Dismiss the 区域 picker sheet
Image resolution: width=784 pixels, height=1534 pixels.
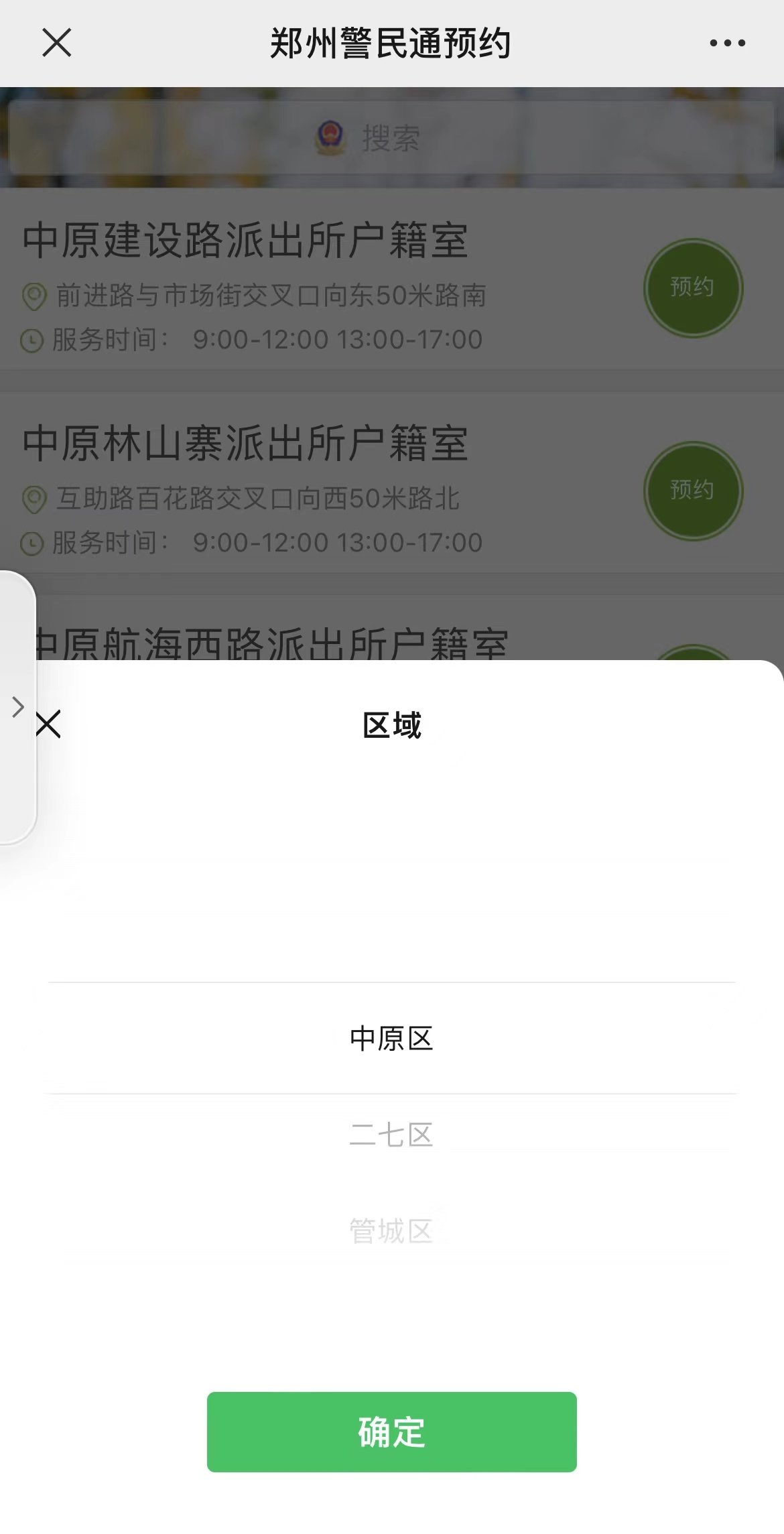point(48,724)
